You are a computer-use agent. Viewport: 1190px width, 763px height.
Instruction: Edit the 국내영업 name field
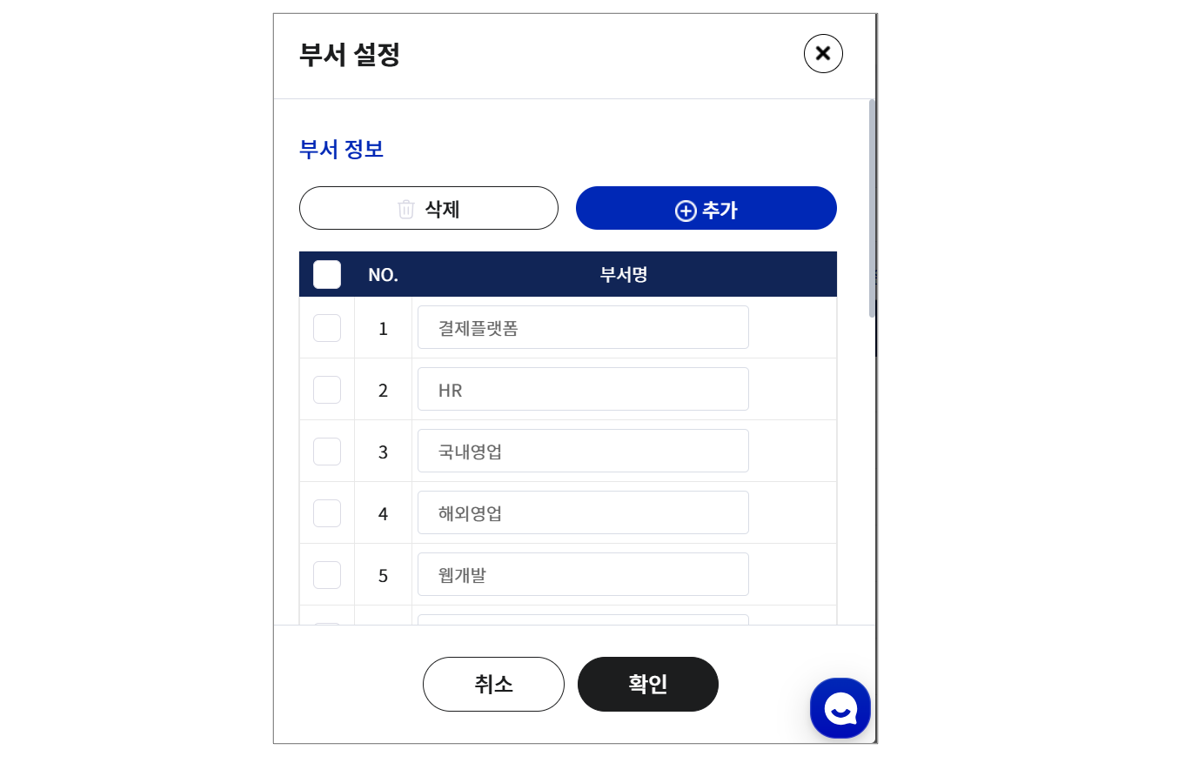[583, 451]
